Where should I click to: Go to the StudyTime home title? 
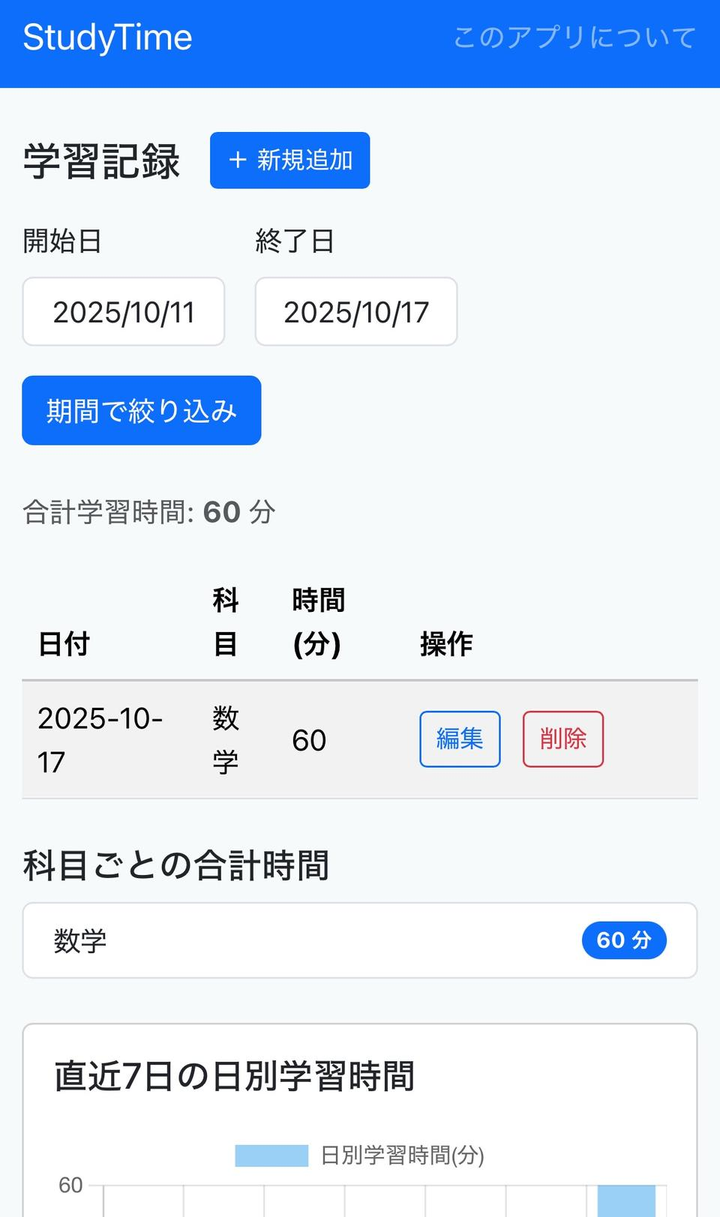[x=107, y=38]
